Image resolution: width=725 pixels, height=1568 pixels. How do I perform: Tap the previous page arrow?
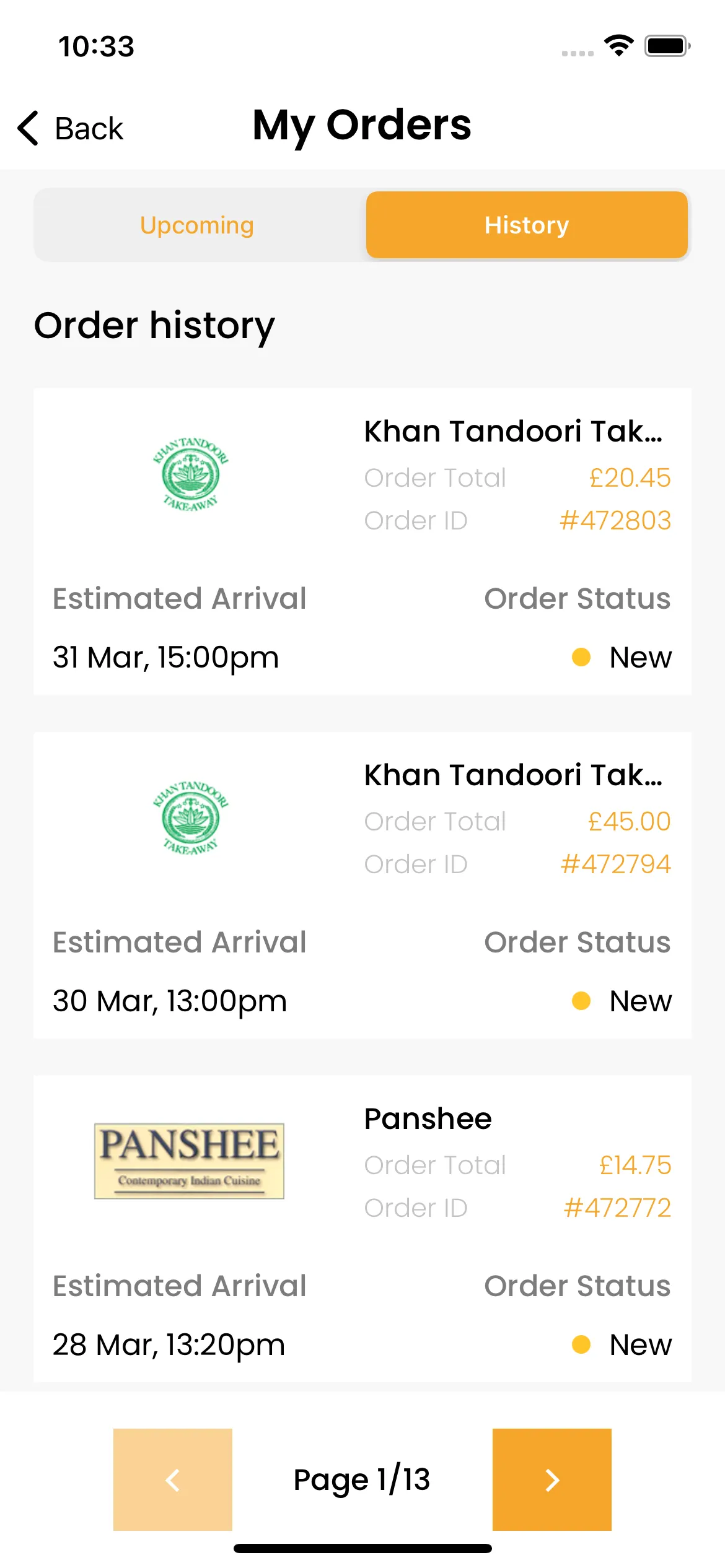pyautogui.click(x=172, y=1481)
